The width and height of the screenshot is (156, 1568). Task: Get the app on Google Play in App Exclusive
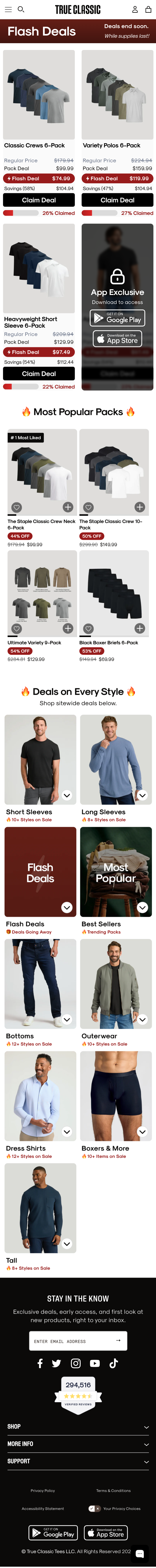(118, 318)
